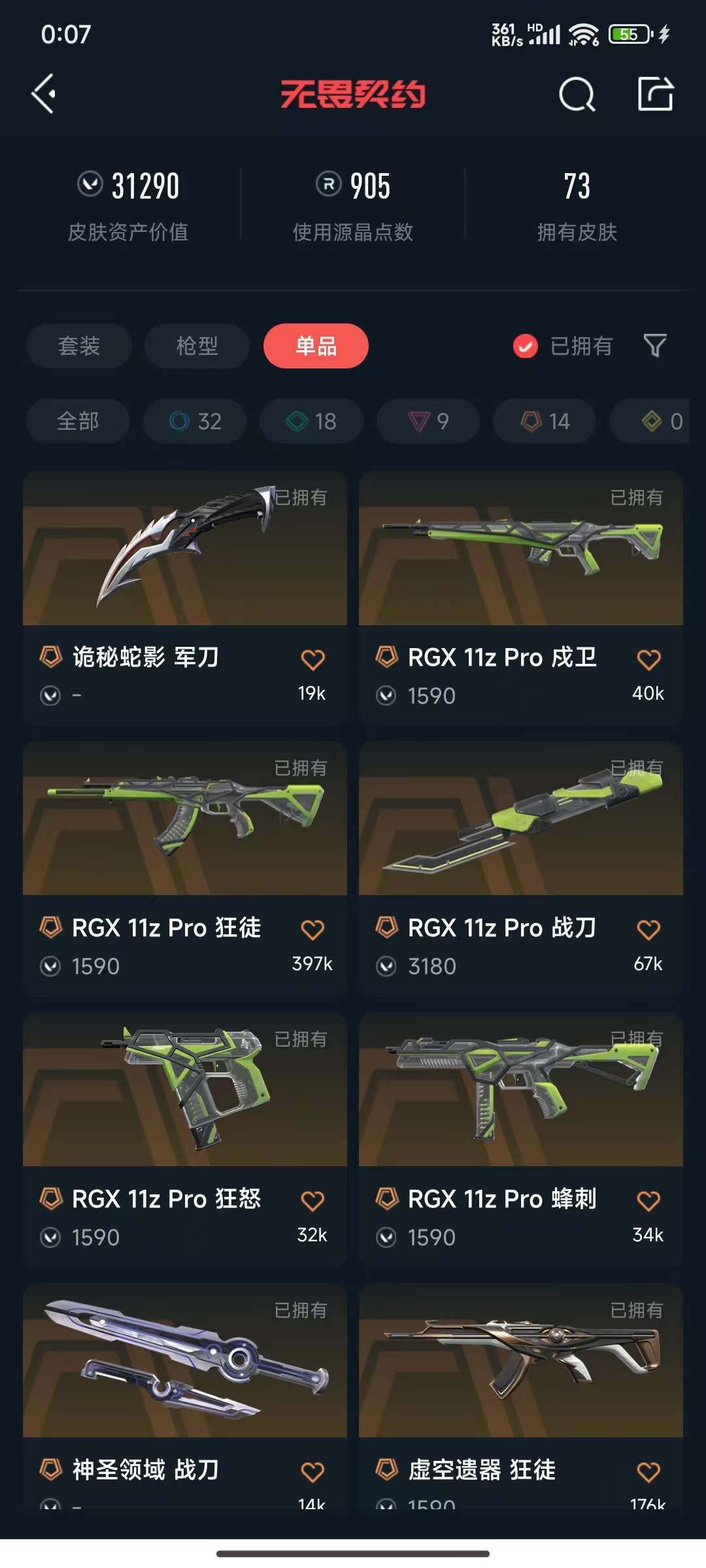
Task: Filter by the chip showing 9
Action: coord(428,421)
